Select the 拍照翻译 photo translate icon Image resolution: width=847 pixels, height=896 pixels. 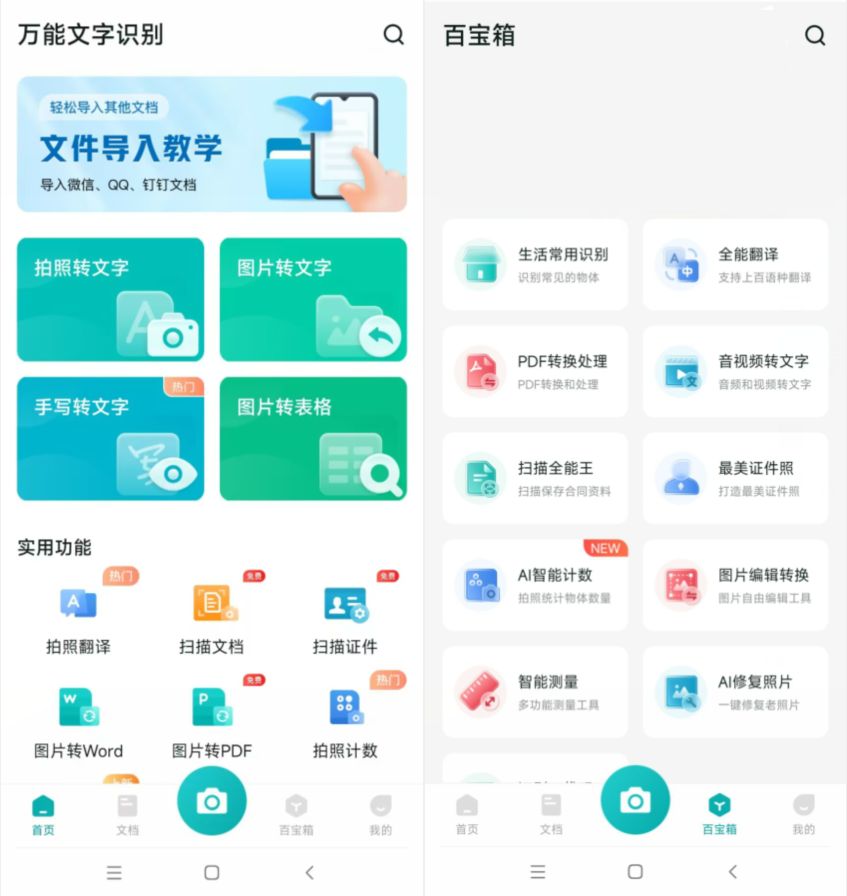pos(77,605)
